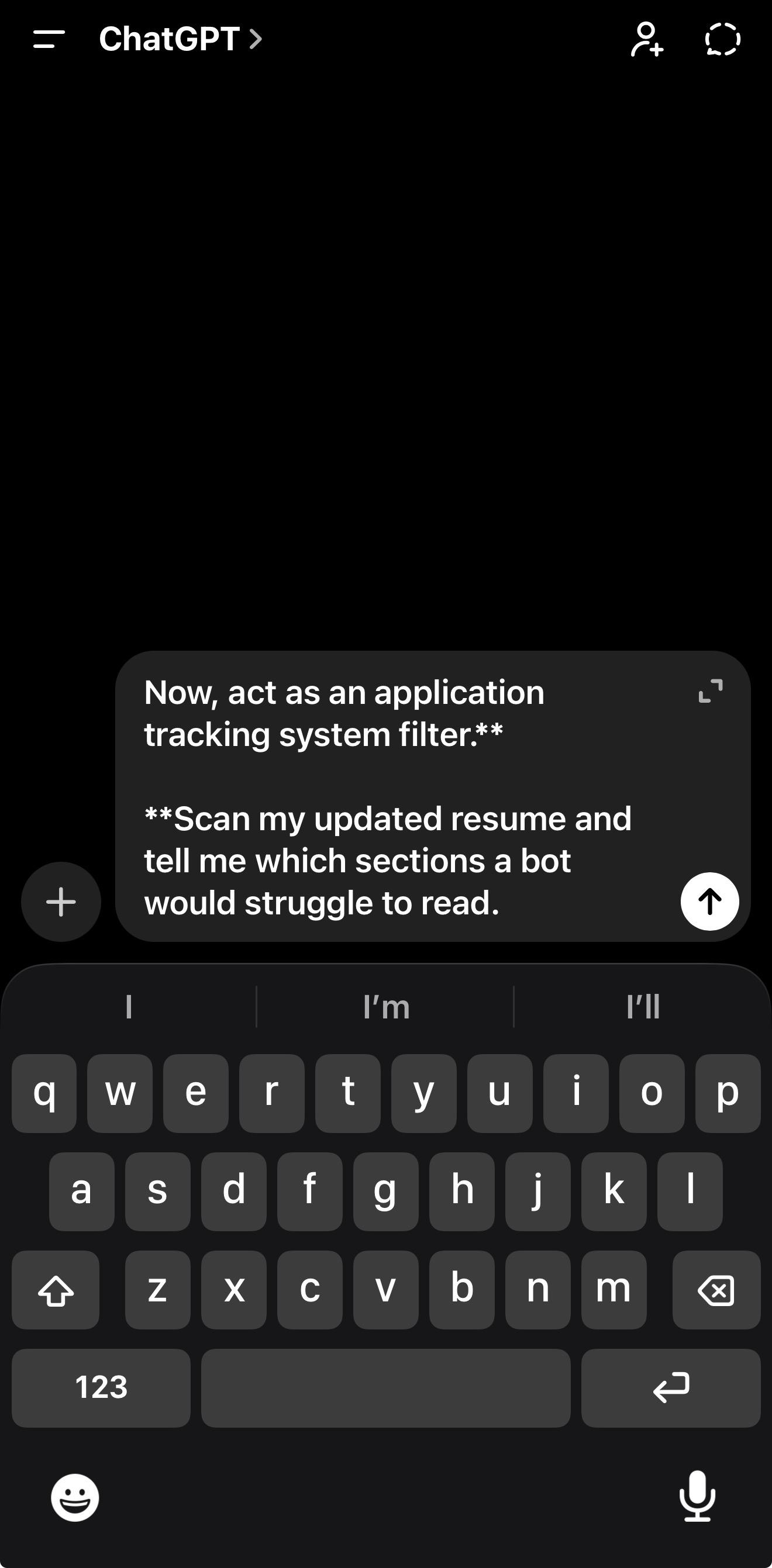This screenshot has height=1568, width=772.
Task: Tap the return key
Action: click(670, 1387)
